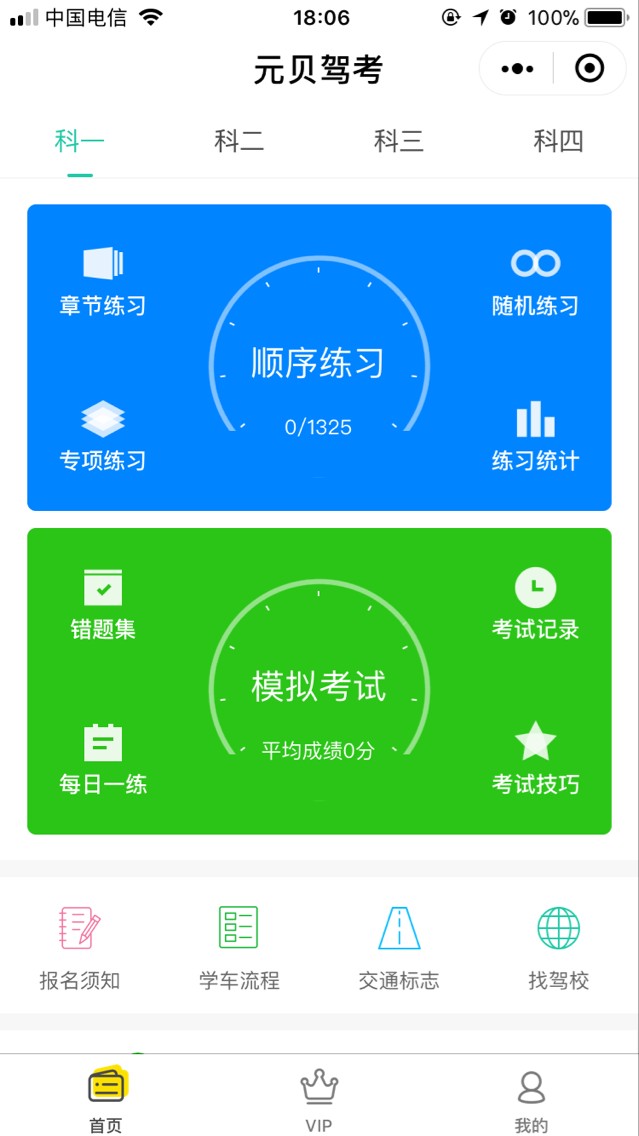View 考试记录 exam records
Image resolution: width=639 pixels, height=1136 pixels.
click(x=535, y=605)
